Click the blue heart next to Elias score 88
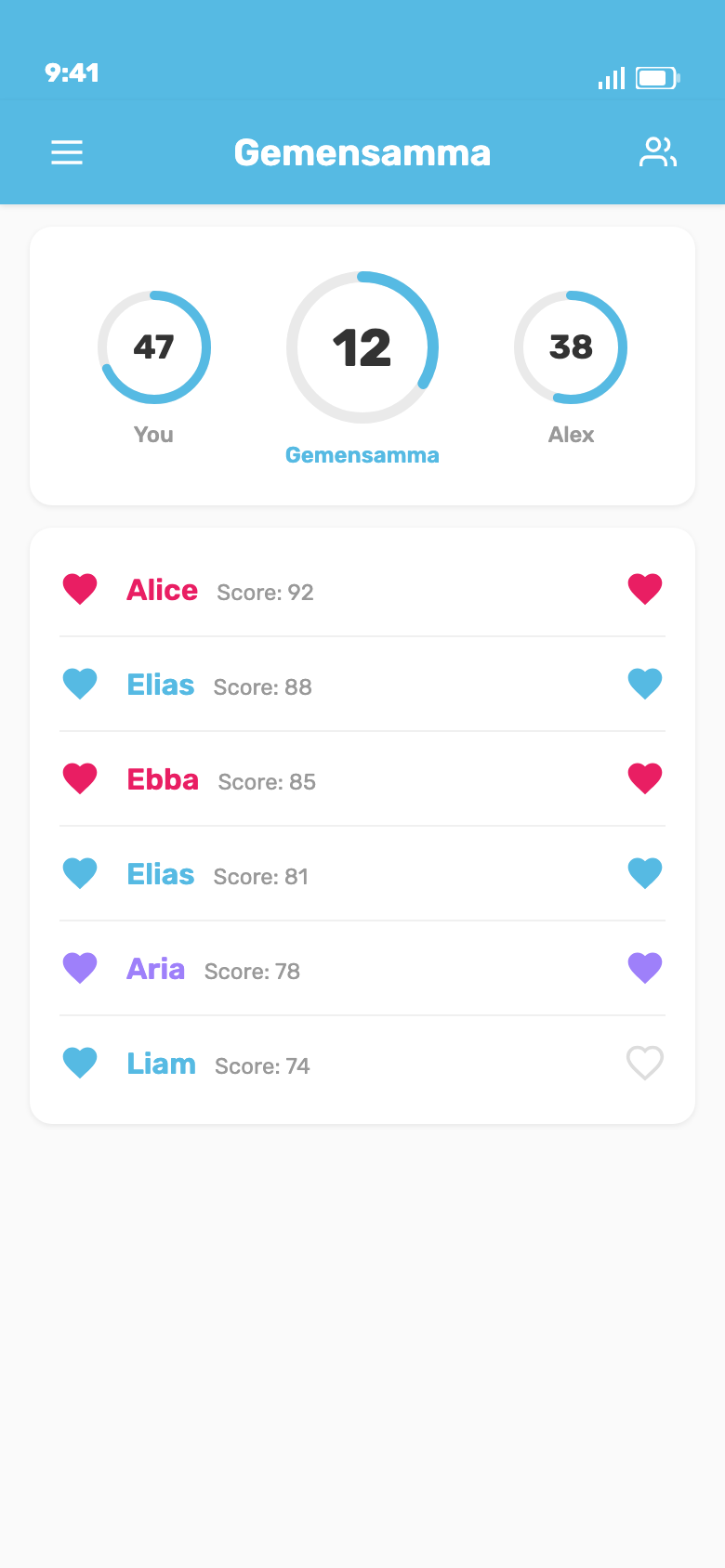This screenshot has width=725, height=1568. [x=80, y=683]
